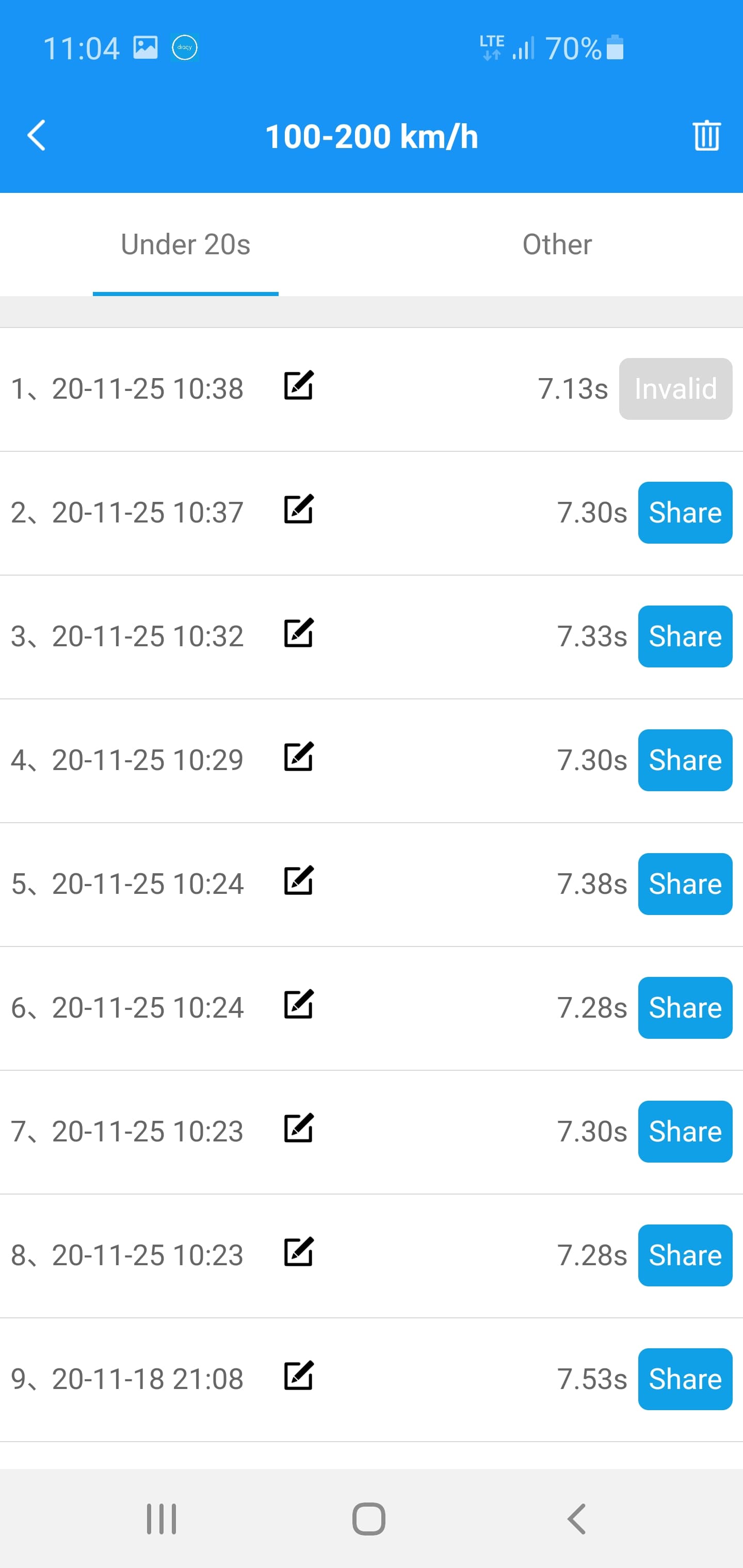Share the 7.38s result
The width and height of the screenshot is (743, 1568).
[685, 884]
